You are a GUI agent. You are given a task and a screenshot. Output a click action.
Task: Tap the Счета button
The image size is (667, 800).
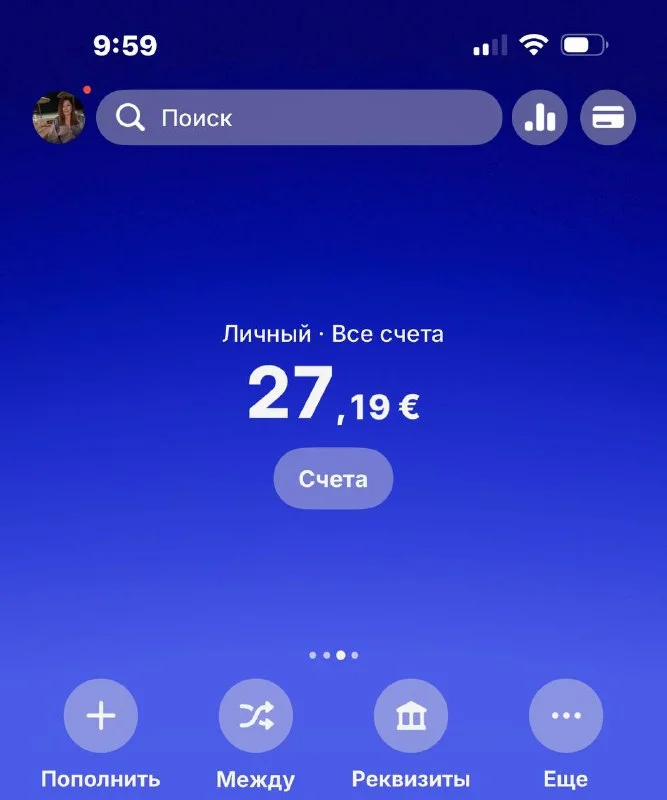click(333, 479)
